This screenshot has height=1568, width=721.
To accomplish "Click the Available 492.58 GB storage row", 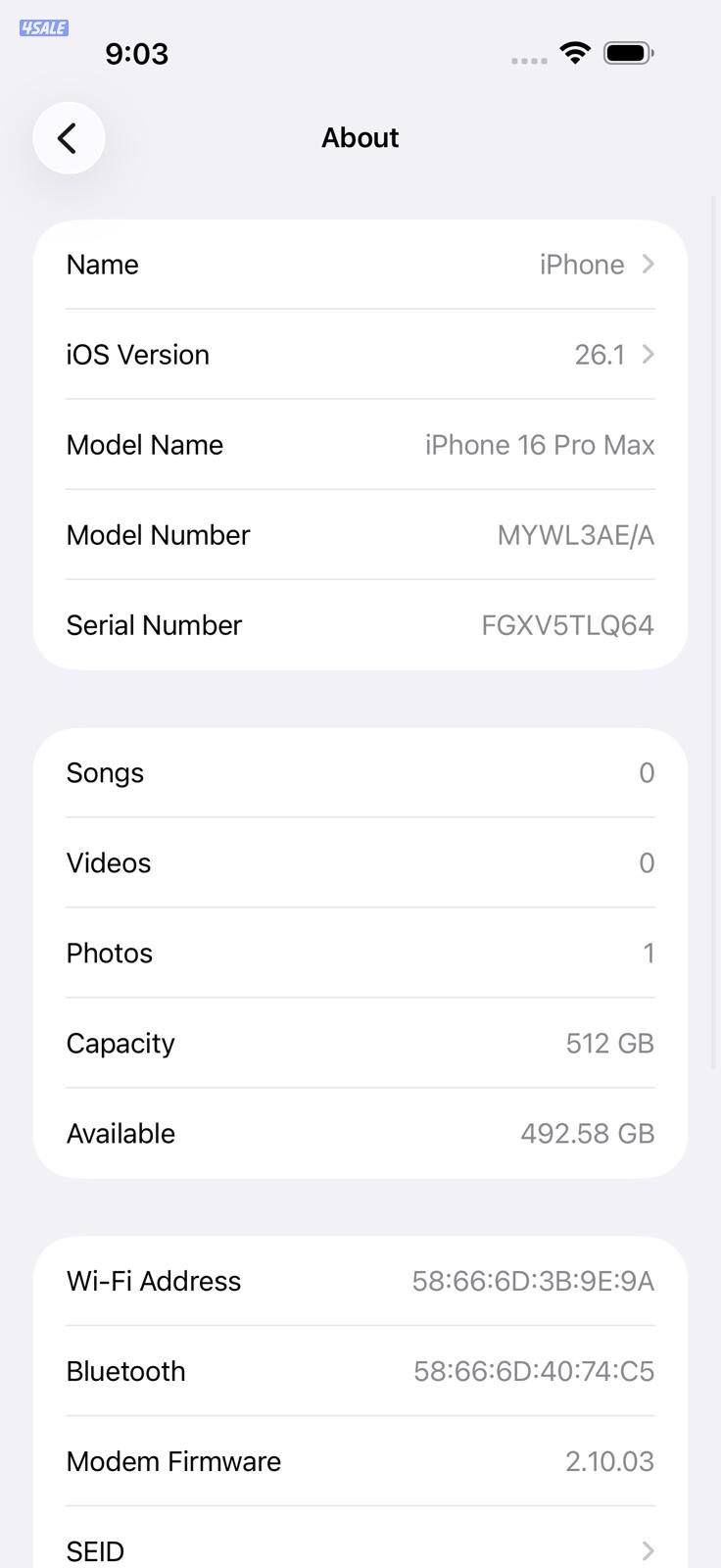I will click(x=360, y=1133).
